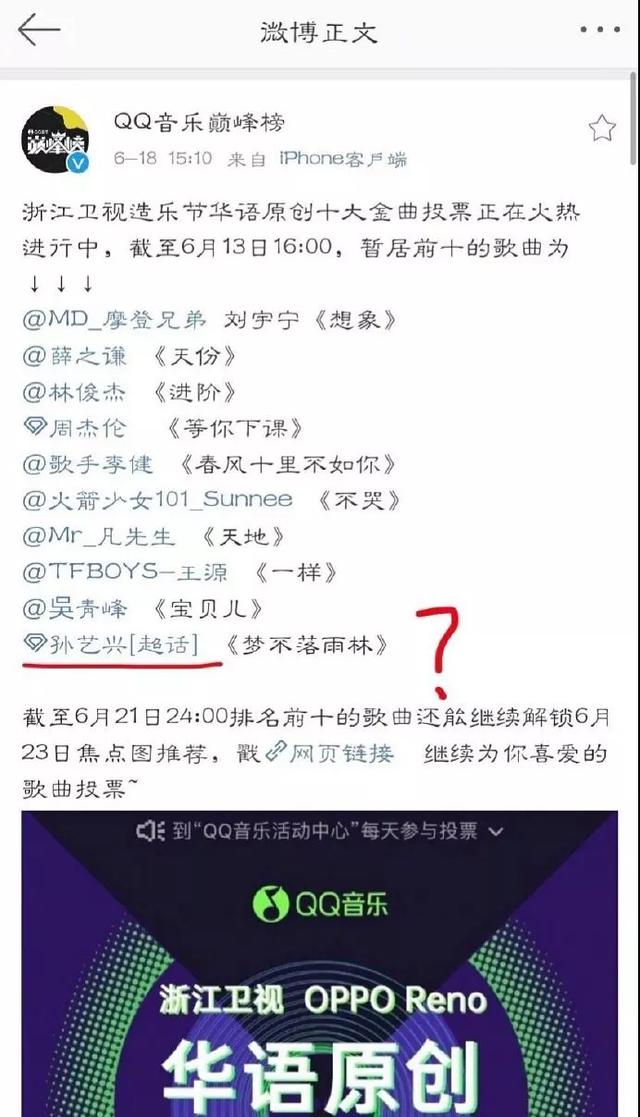Open QQ音乐巅峰榜 account name

point(198,123)
